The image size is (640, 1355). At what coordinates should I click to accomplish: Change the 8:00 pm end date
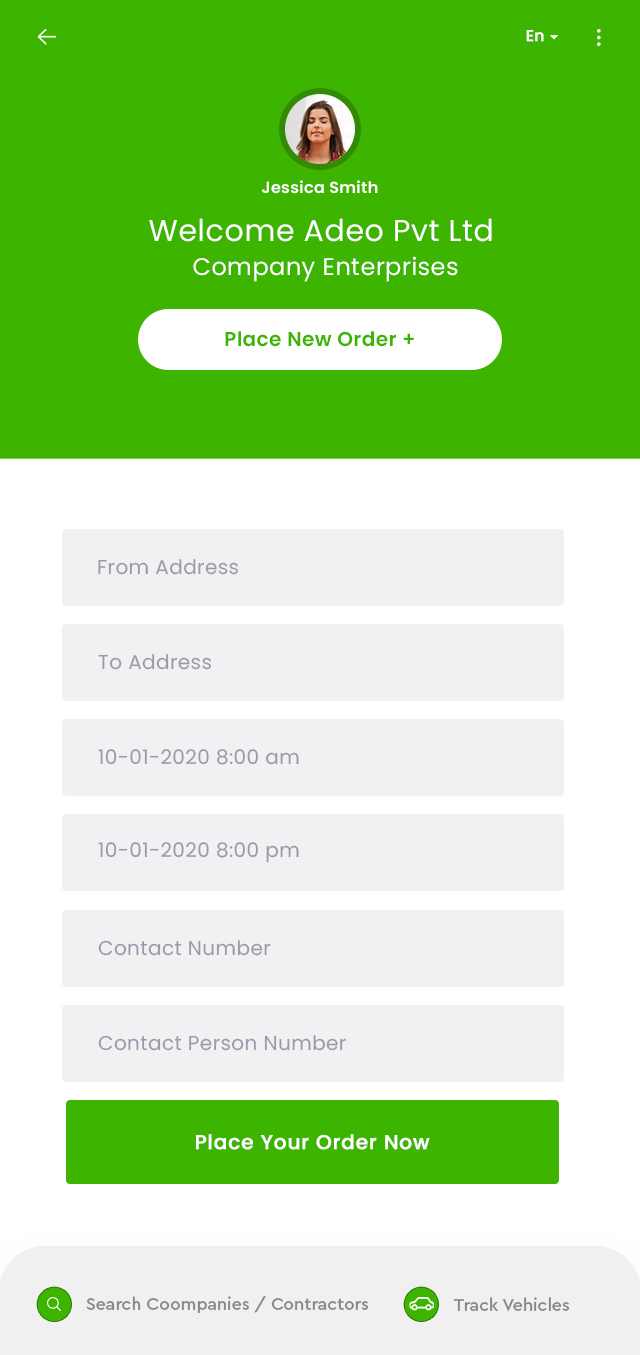[x=313, y=851]
